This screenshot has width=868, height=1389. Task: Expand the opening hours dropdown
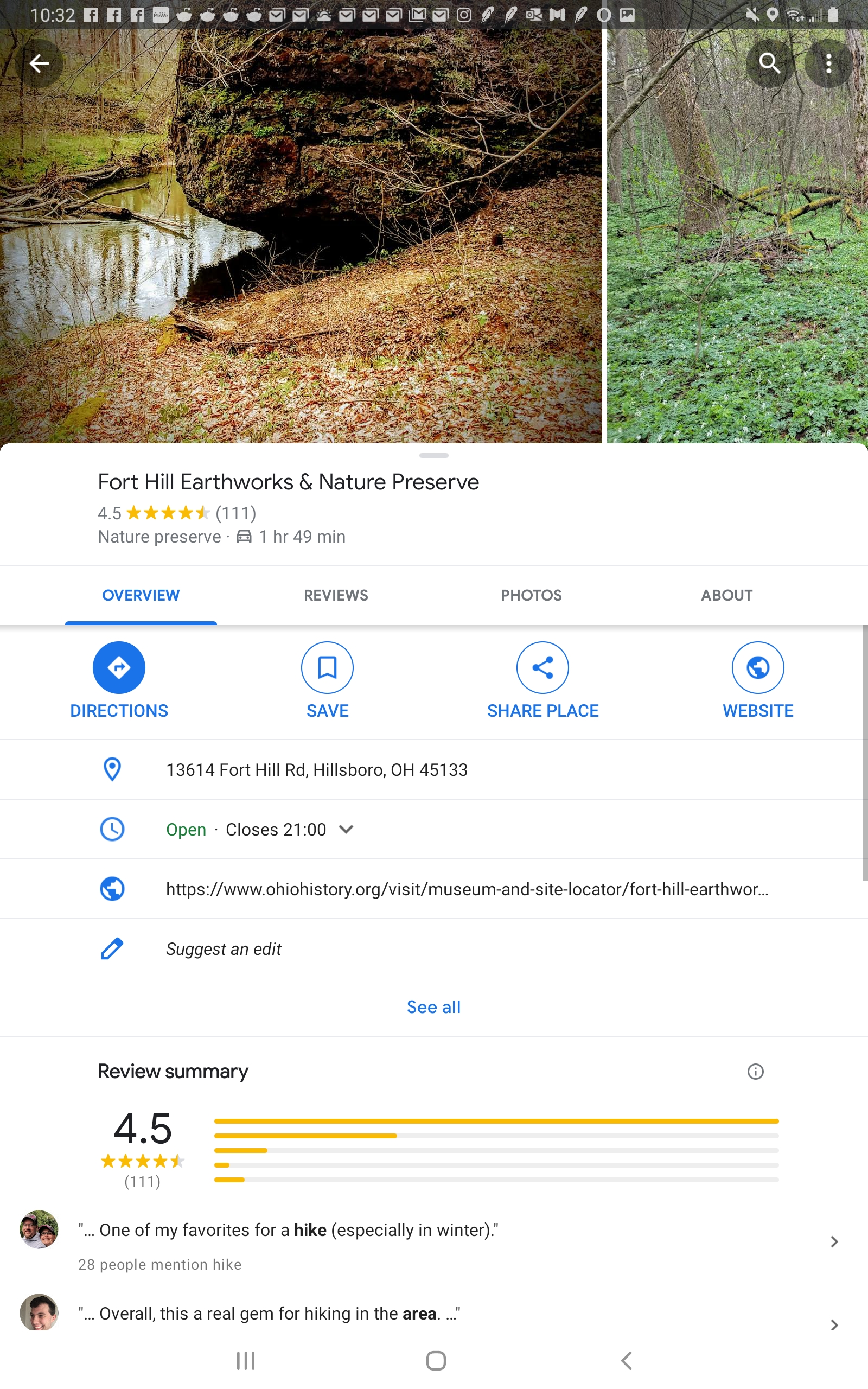(x=346, y=830)
